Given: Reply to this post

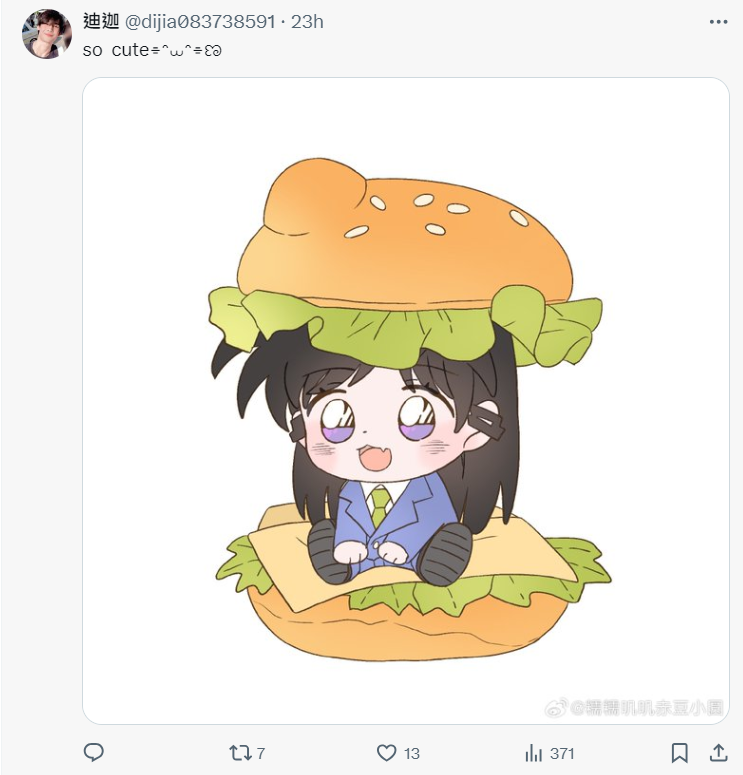Looking at the screenshot, I should point(94,753).
